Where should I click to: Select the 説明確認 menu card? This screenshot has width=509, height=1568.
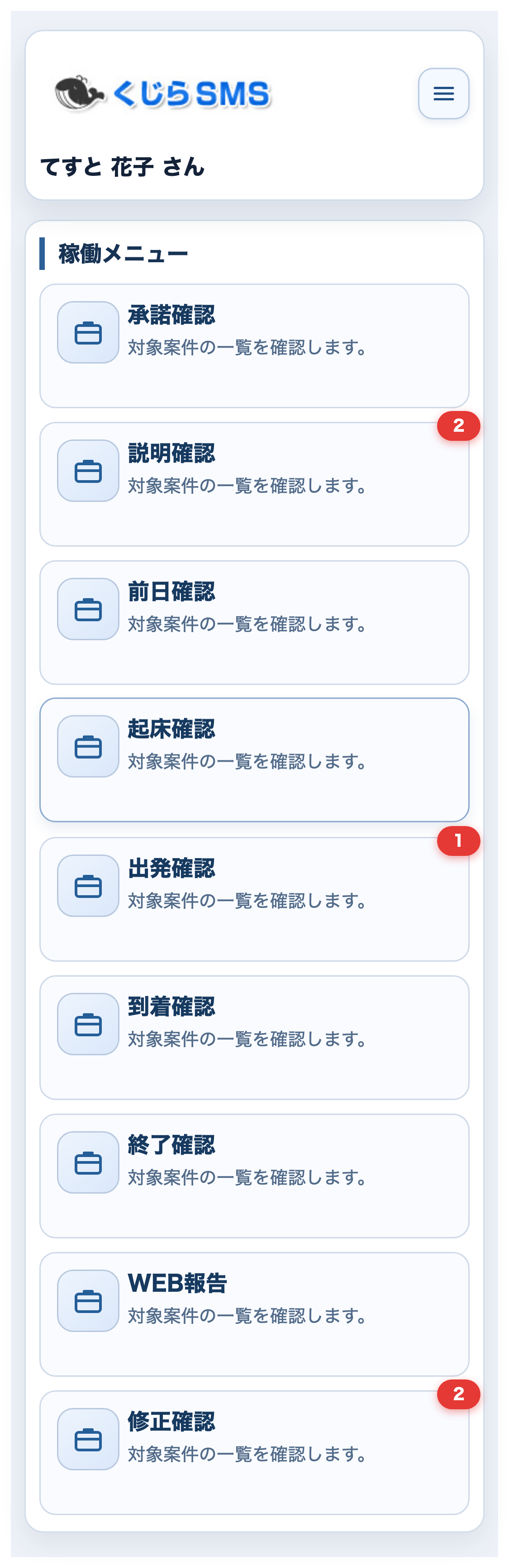coord(254,484)
